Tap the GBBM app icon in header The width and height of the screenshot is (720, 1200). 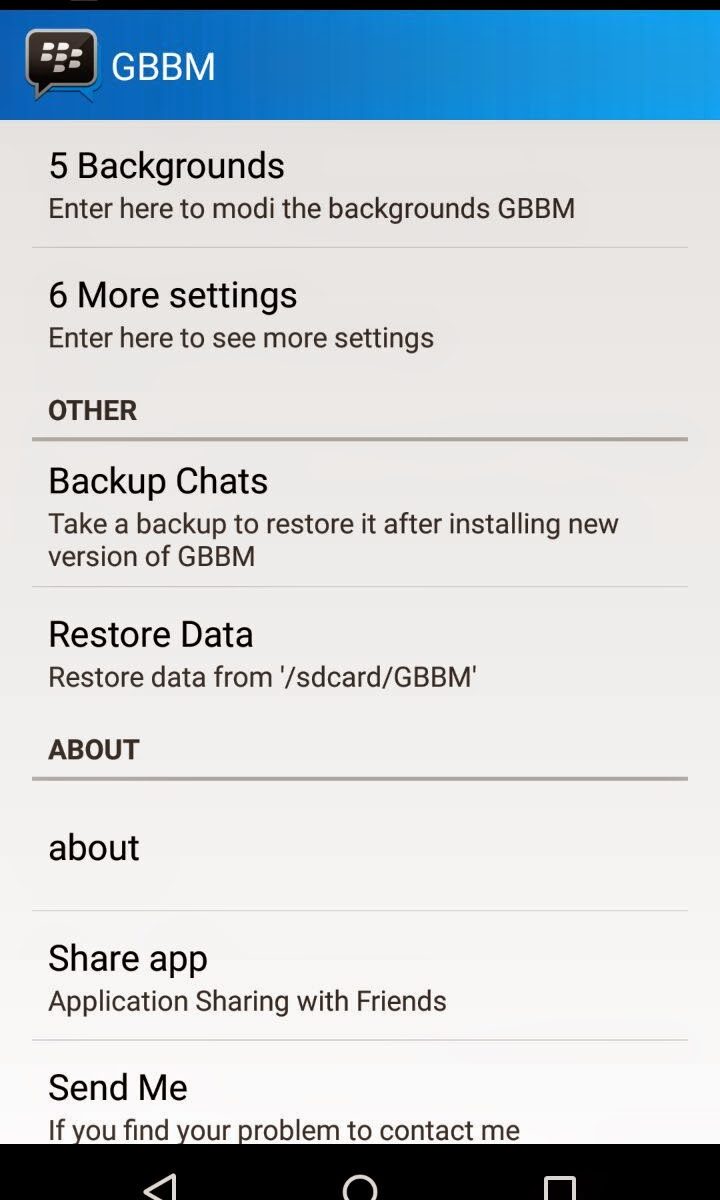62,65
